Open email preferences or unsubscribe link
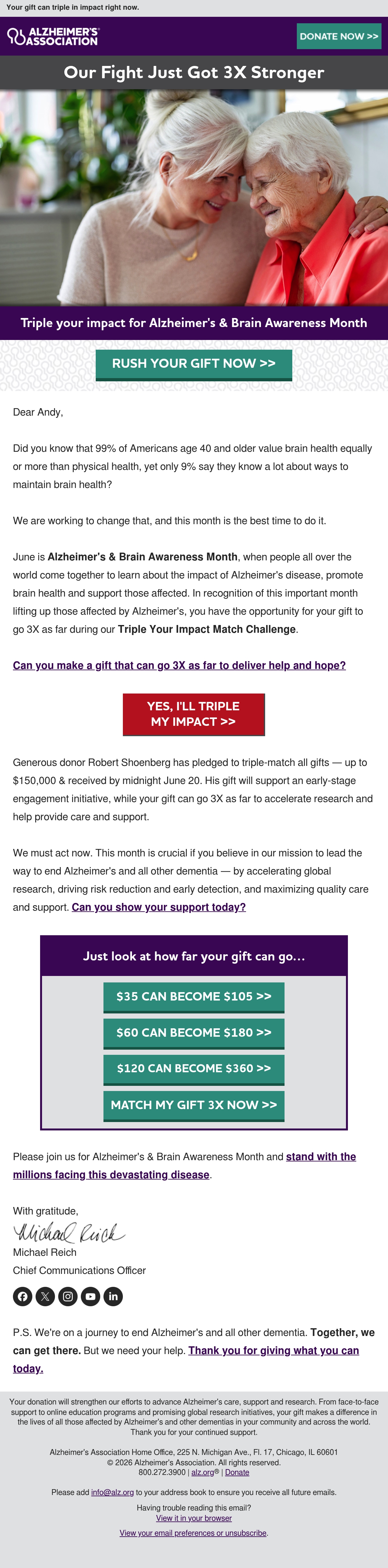The width and height of the screenshot is (388, 1568). coord(193,1533)
